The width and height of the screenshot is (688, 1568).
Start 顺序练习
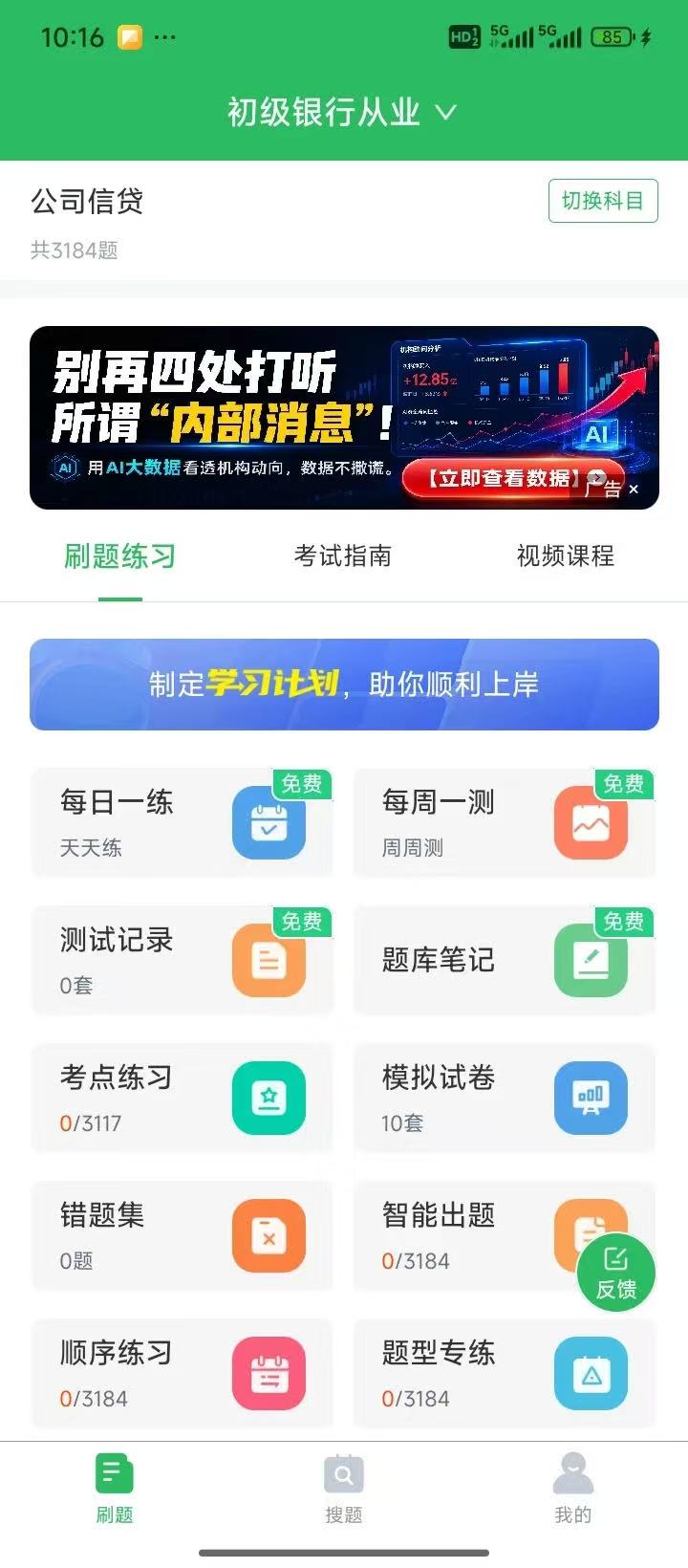[x=183, y=1373]
